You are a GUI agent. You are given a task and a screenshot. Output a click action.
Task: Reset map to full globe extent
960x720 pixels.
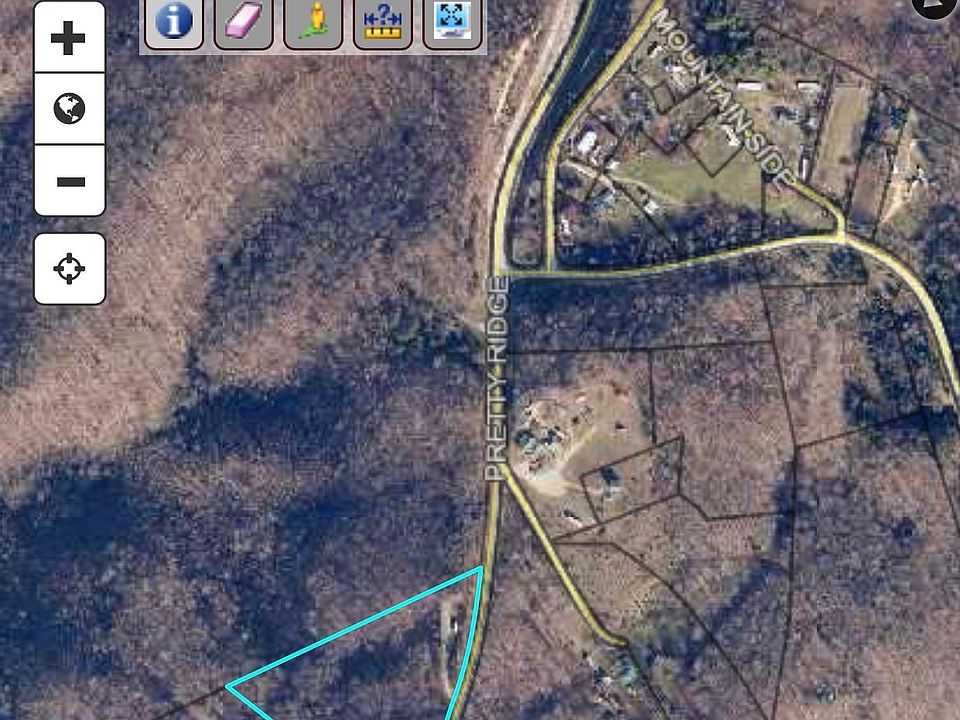pos(69,108)
